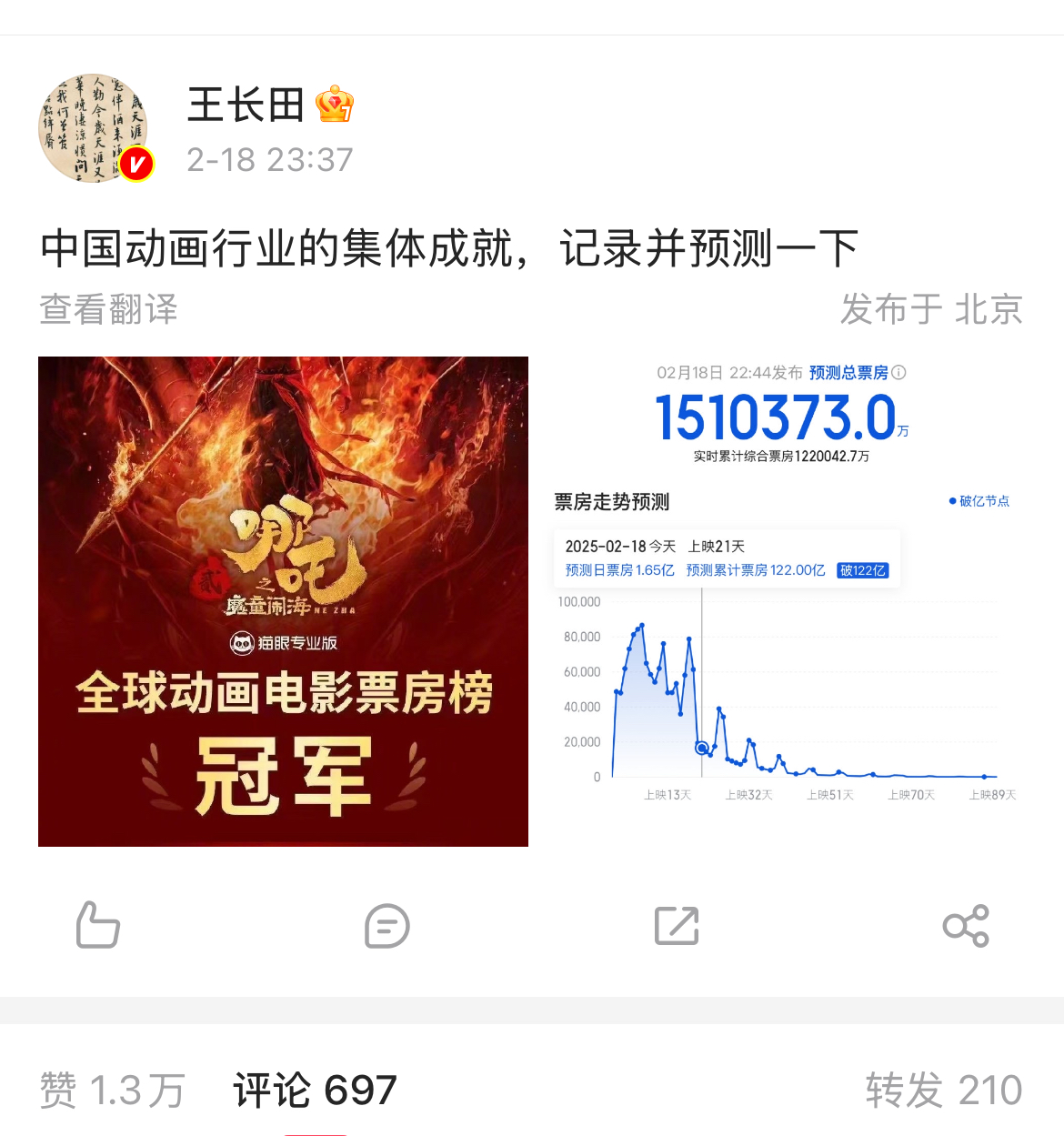Screen dimensions: 1064x1136
Task: Like this post with the thumbs-up icon
Action: tap(98, 925)
